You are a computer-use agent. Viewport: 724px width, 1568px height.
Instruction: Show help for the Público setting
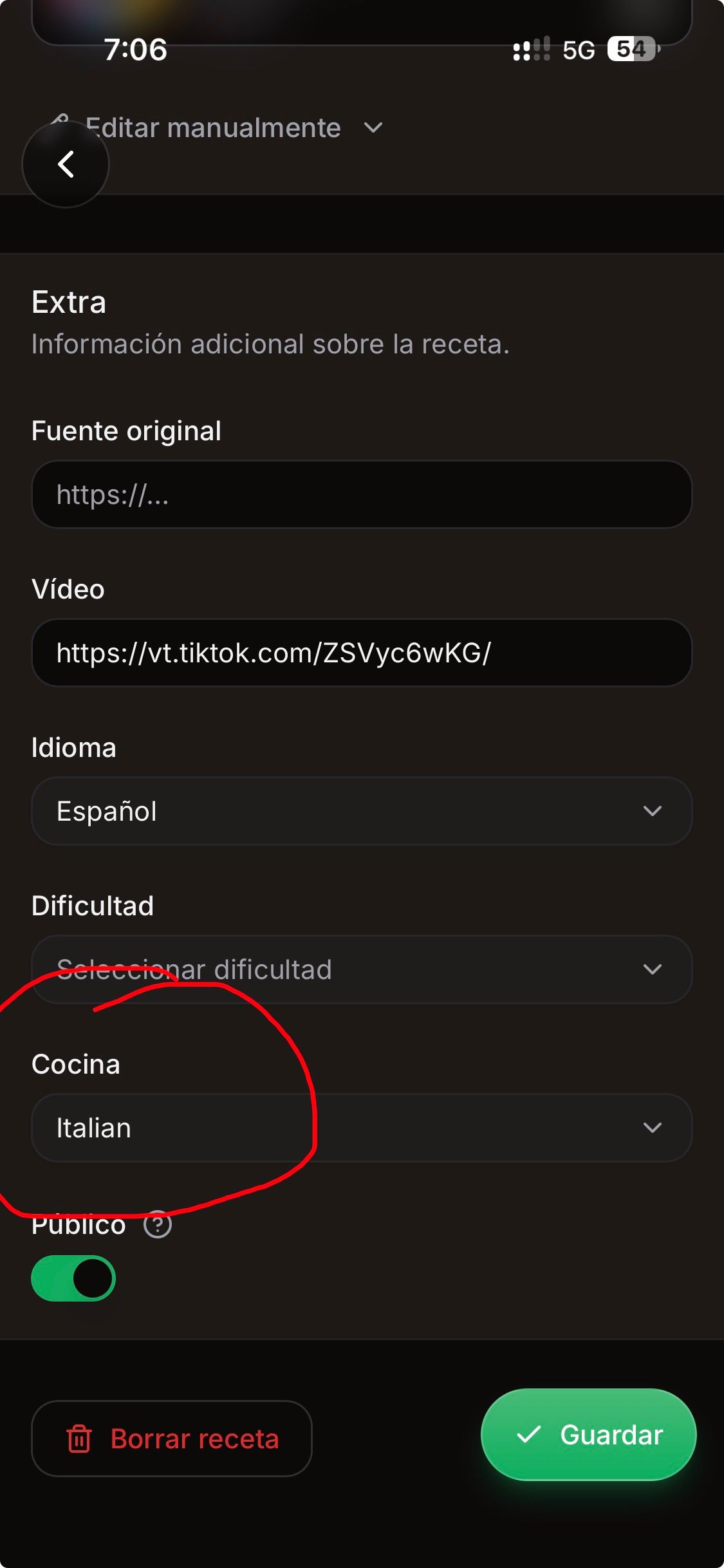[158, 1224]
